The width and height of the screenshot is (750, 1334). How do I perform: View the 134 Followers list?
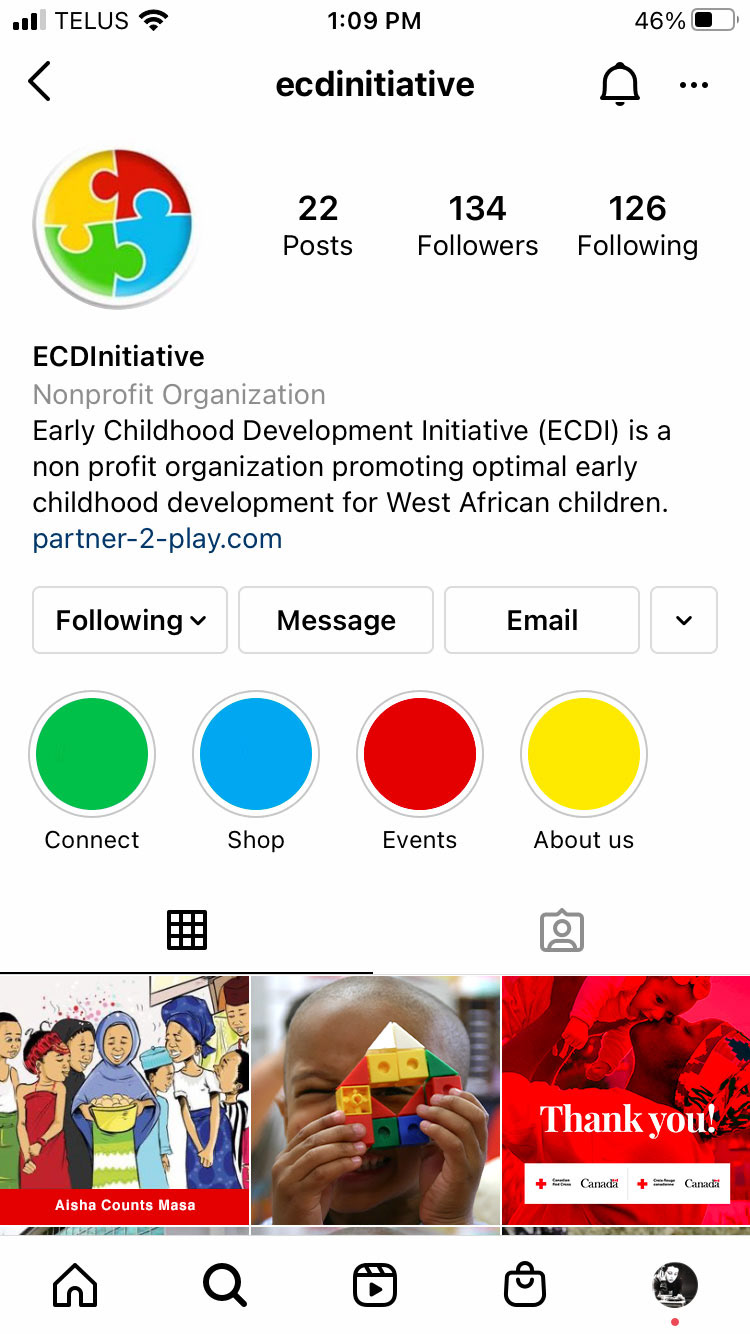[478, 226]
